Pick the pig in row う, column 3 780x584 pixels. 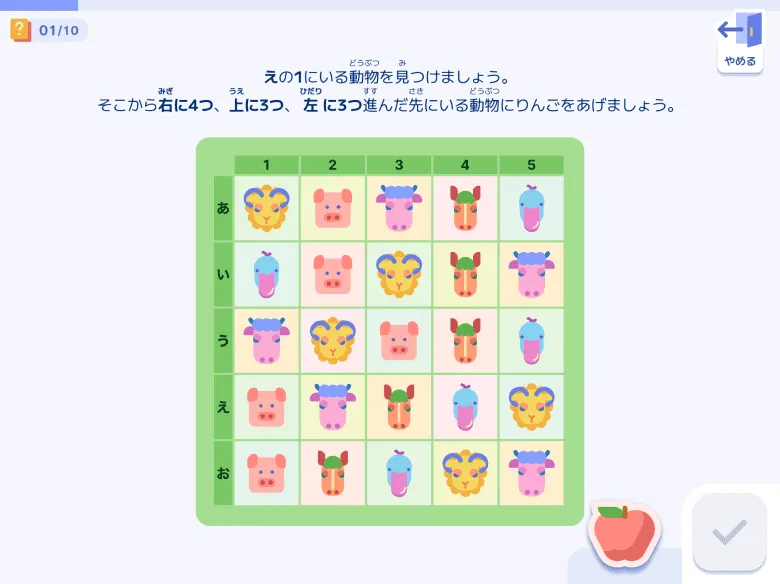coord(399,340)
